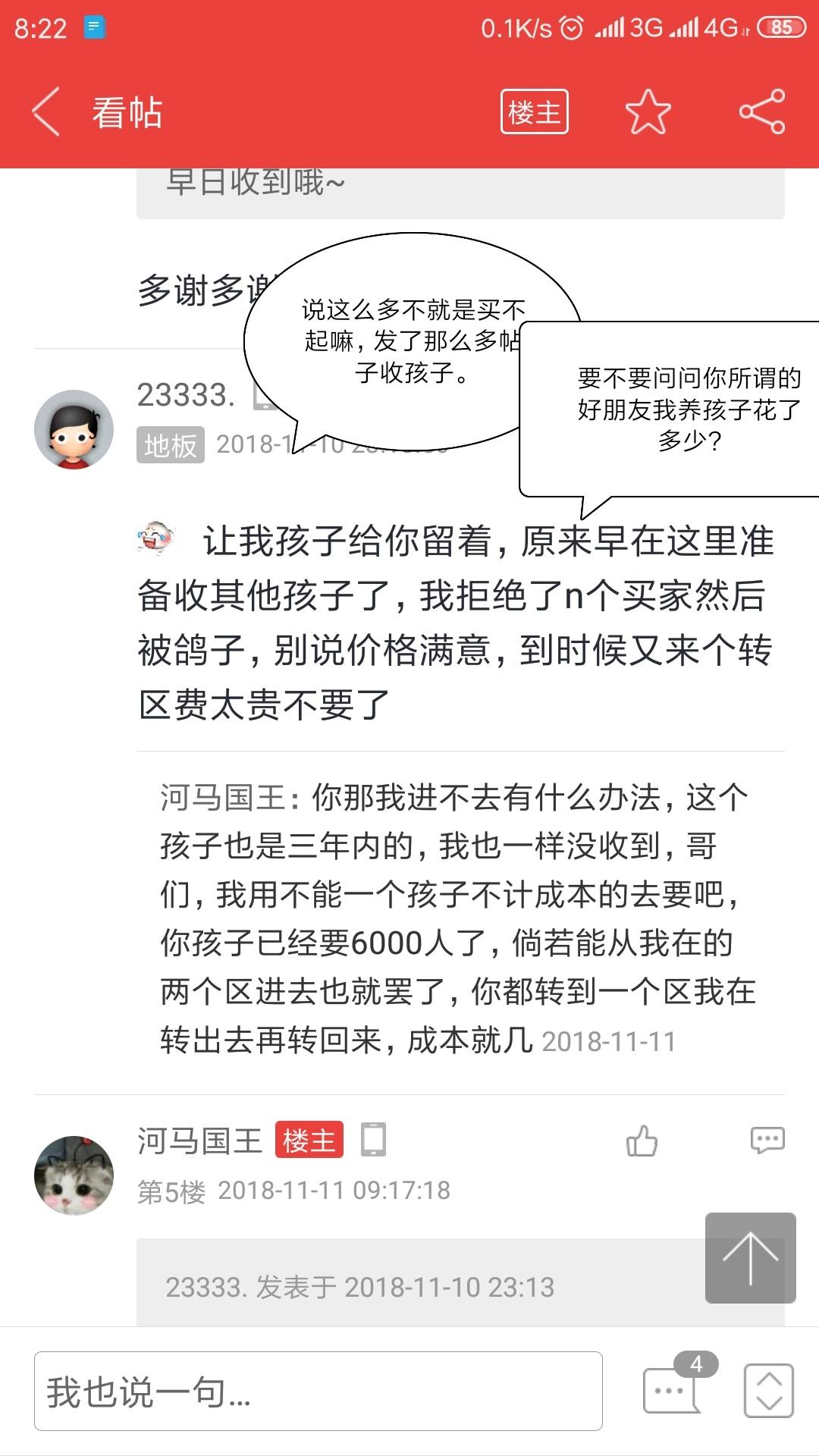This screenshot has height=1456, width=819.
Task: Jump back to top with the arrow button
Action: click(x=750, y=1258)
